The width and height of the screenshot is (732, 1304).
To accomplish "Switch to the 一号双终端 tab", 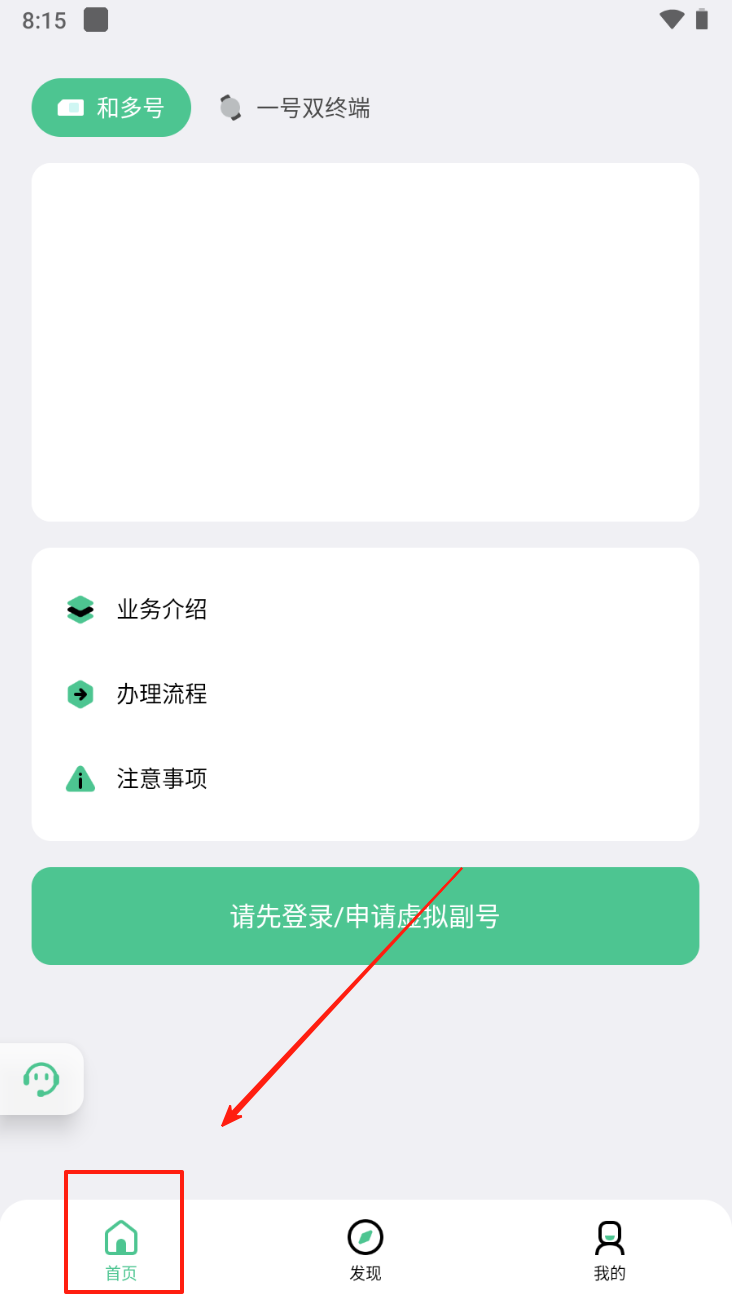I will point(296,108).
